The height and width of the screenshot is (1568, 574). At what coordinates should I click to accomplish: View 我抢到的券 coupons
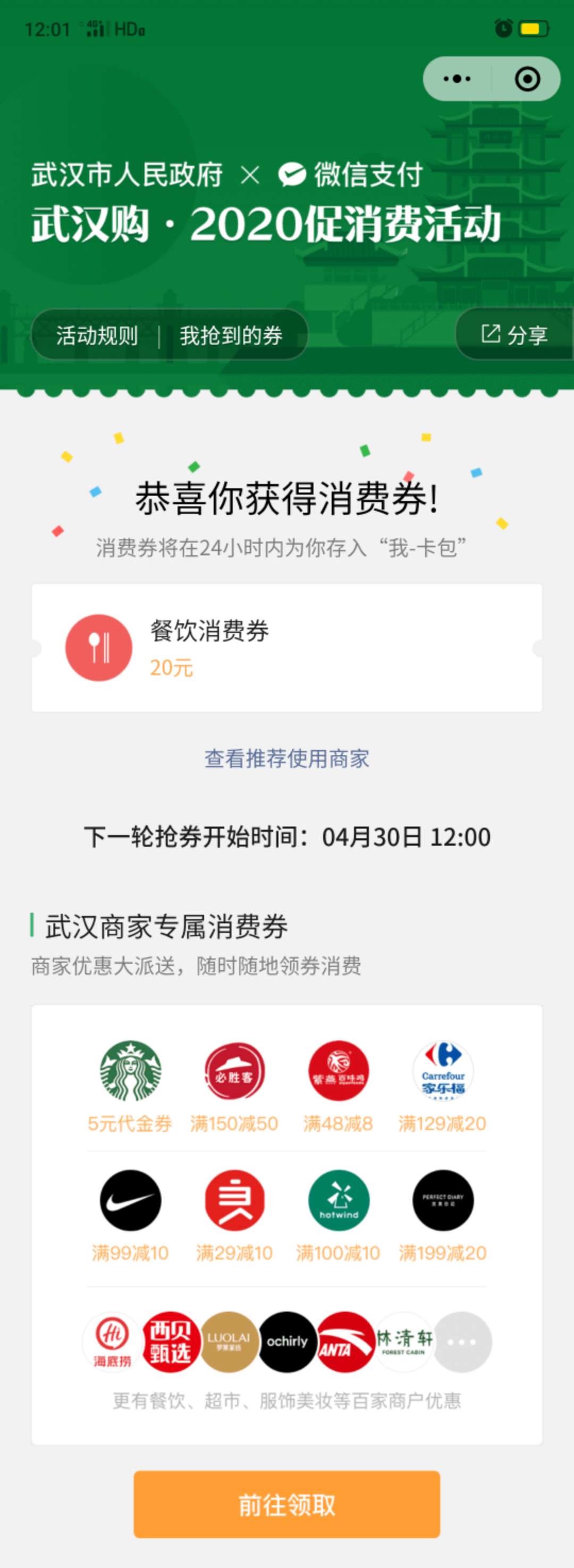tap(231, 336)
